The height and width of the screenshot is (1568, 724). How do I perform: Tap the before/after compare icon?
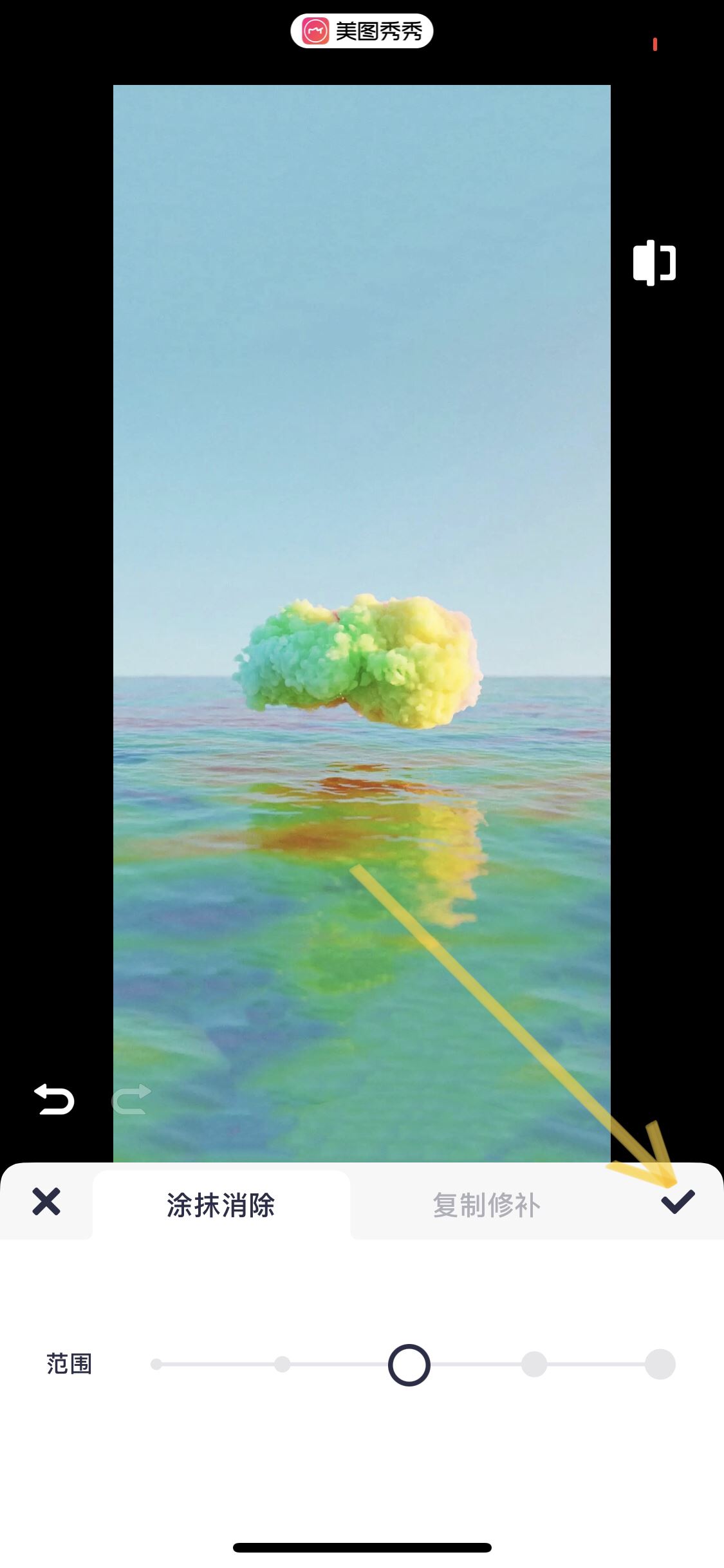(654, 263)
